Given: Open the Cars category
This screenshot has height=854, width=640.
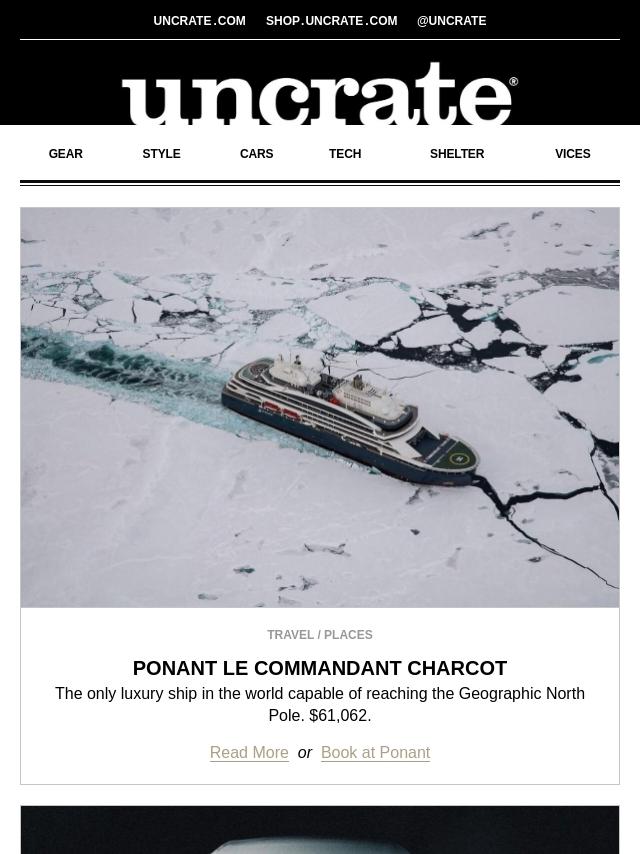Looking at the screenshot, I should 257,154.
